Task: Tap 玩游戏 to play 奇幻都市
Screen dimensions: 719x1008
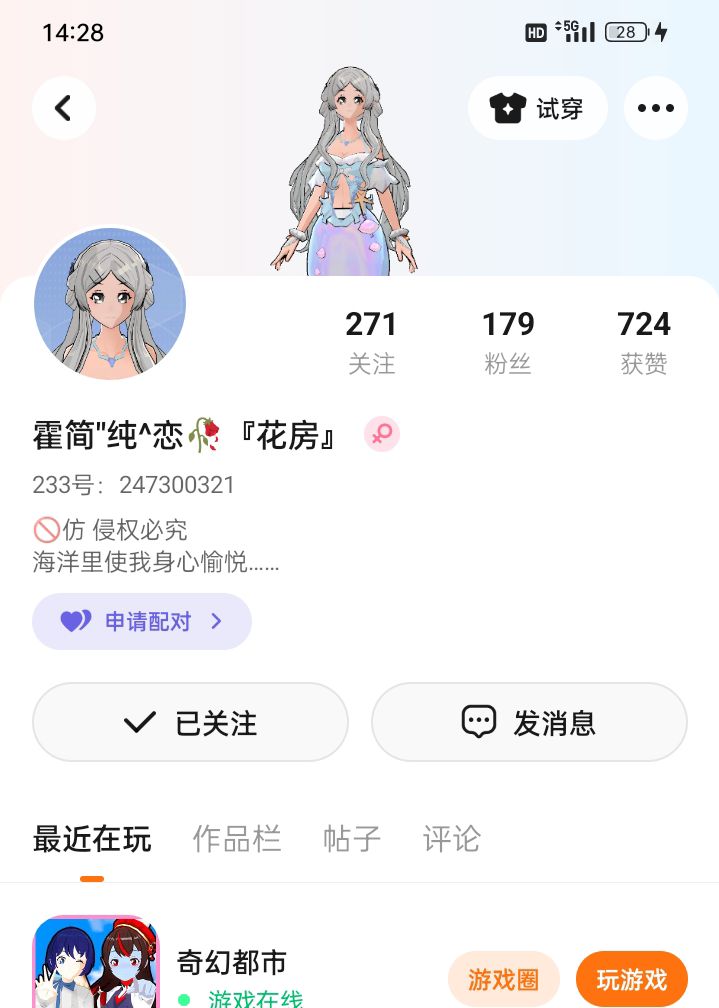Action: 632,979
